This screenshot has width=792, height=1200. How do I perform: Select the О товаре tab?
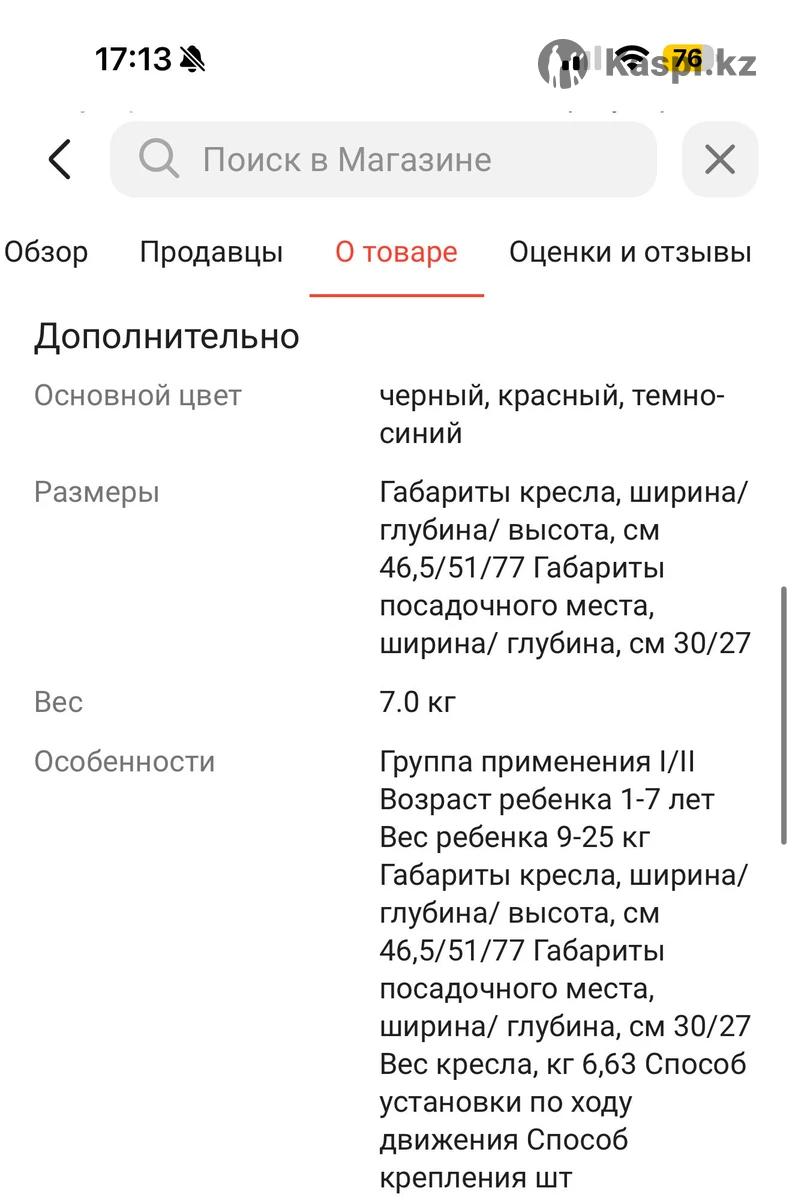(396, 252)
